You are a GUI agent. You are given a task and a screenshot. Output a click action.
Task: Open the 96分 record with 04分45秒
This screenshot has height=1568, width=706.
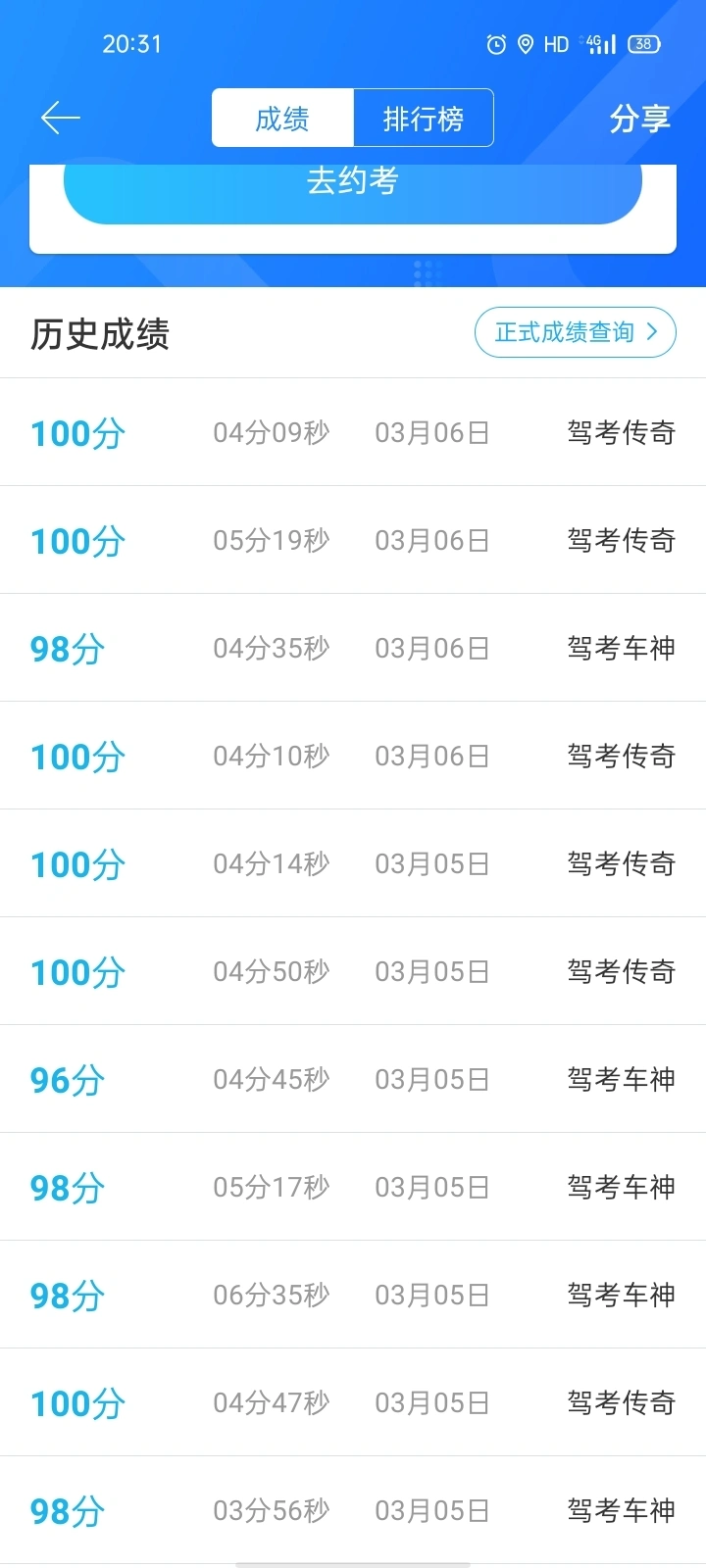[x=353, y=1079]
